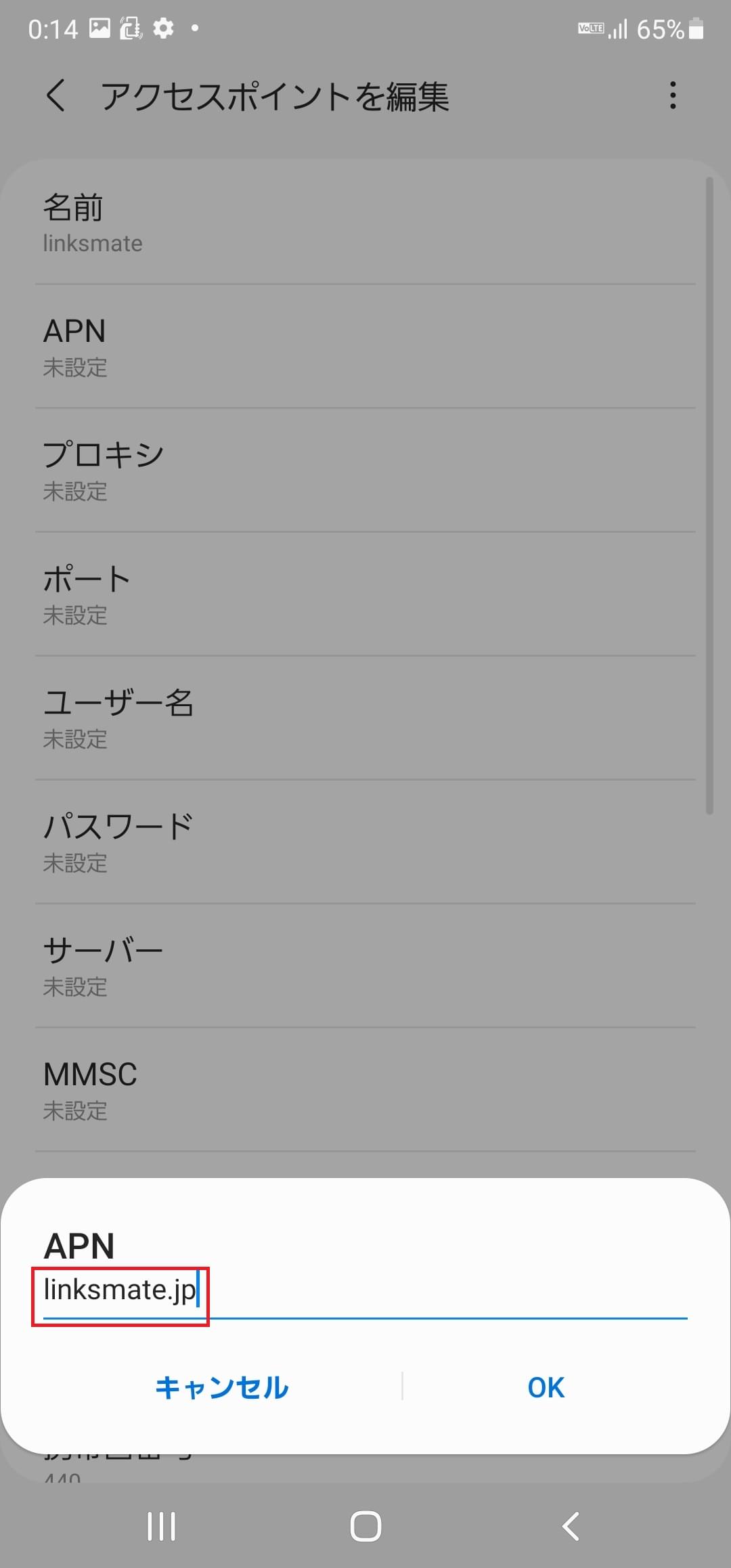Open the three-dot overflow menu
This screenshot has height=1568, width=731.
tap(673, 96)
